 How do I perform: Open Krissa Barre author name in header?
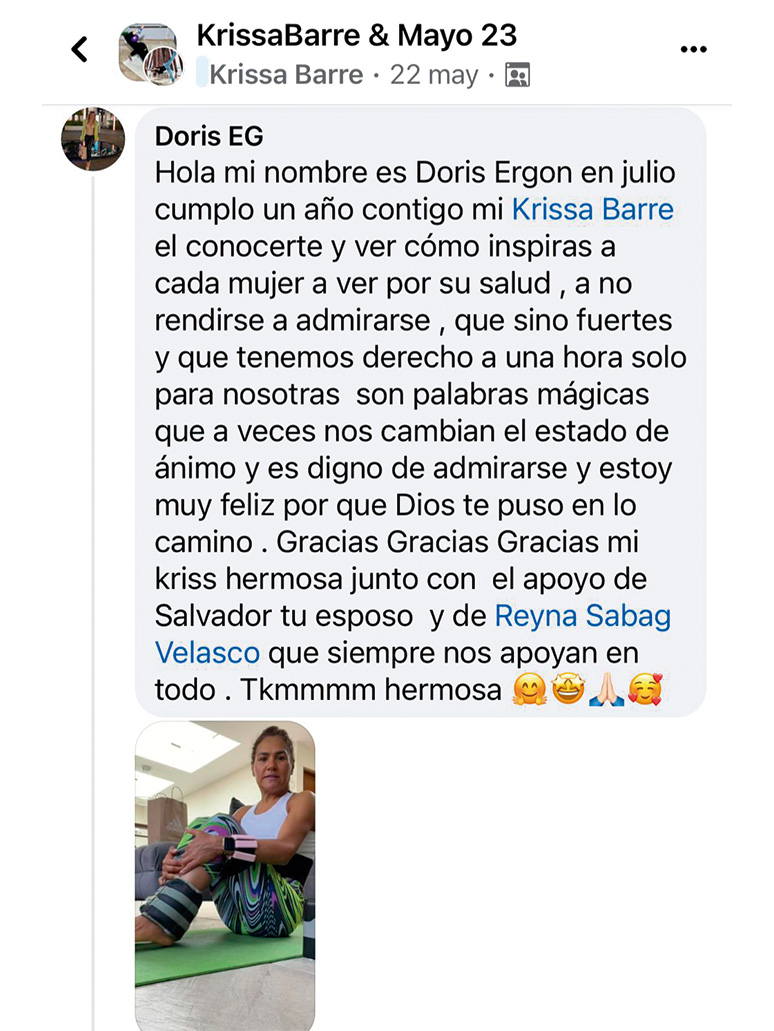click(x=286, y=75)
